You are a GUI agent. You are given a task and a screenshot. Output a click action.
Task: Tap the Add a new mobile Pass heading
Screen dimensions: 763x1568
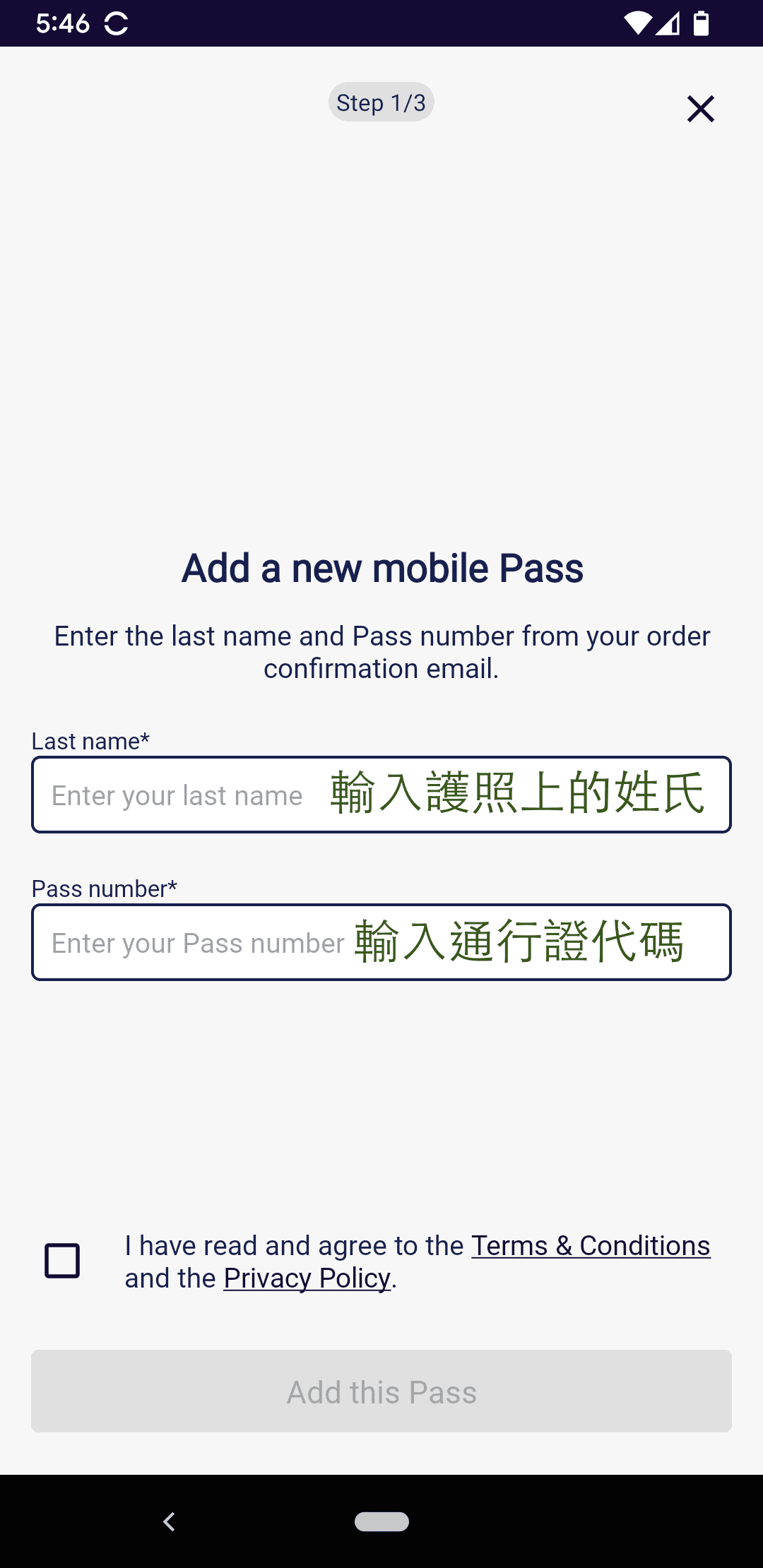381,566
